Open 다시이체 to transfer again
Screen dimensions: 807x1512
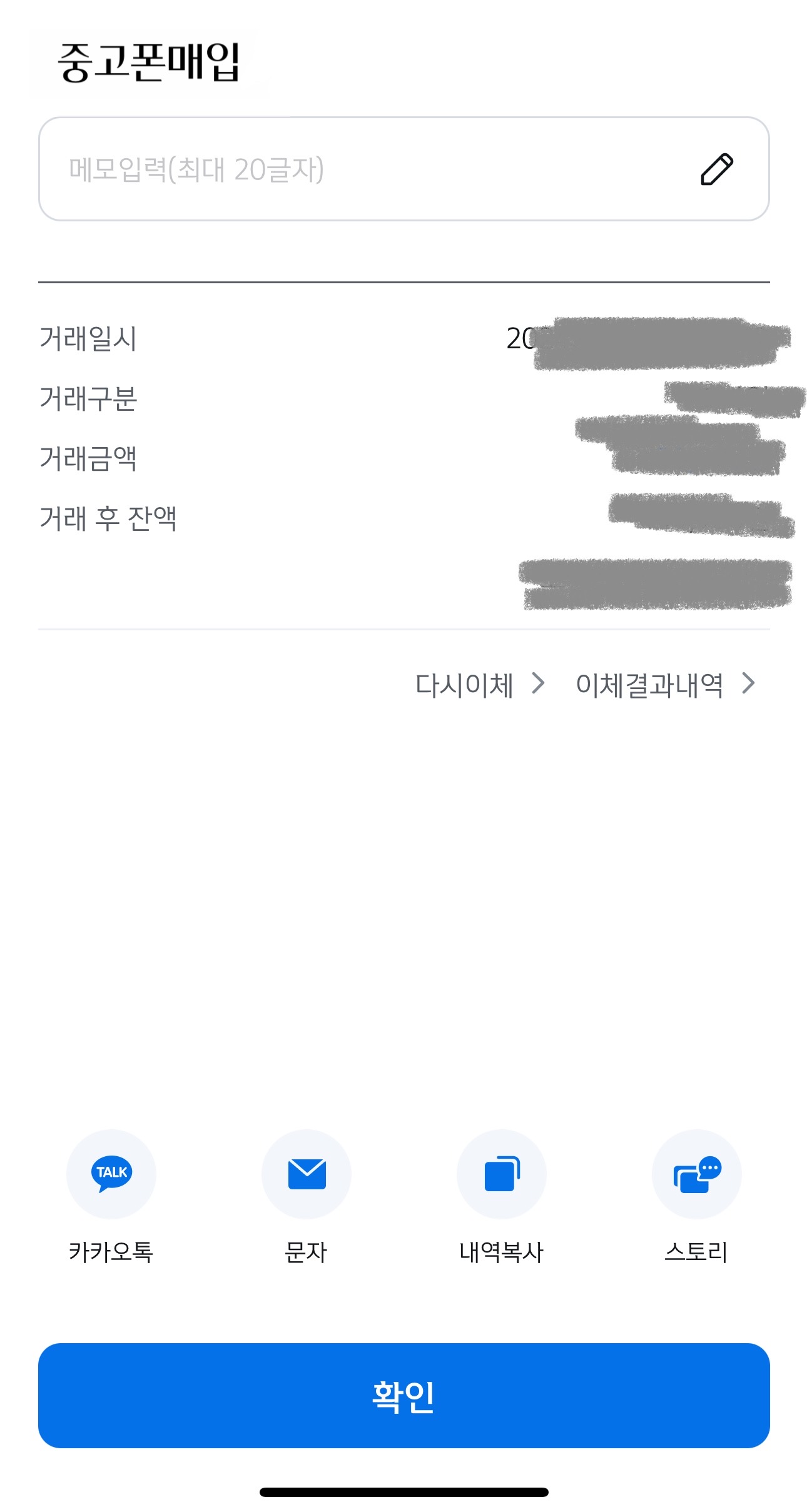(480, 685)
